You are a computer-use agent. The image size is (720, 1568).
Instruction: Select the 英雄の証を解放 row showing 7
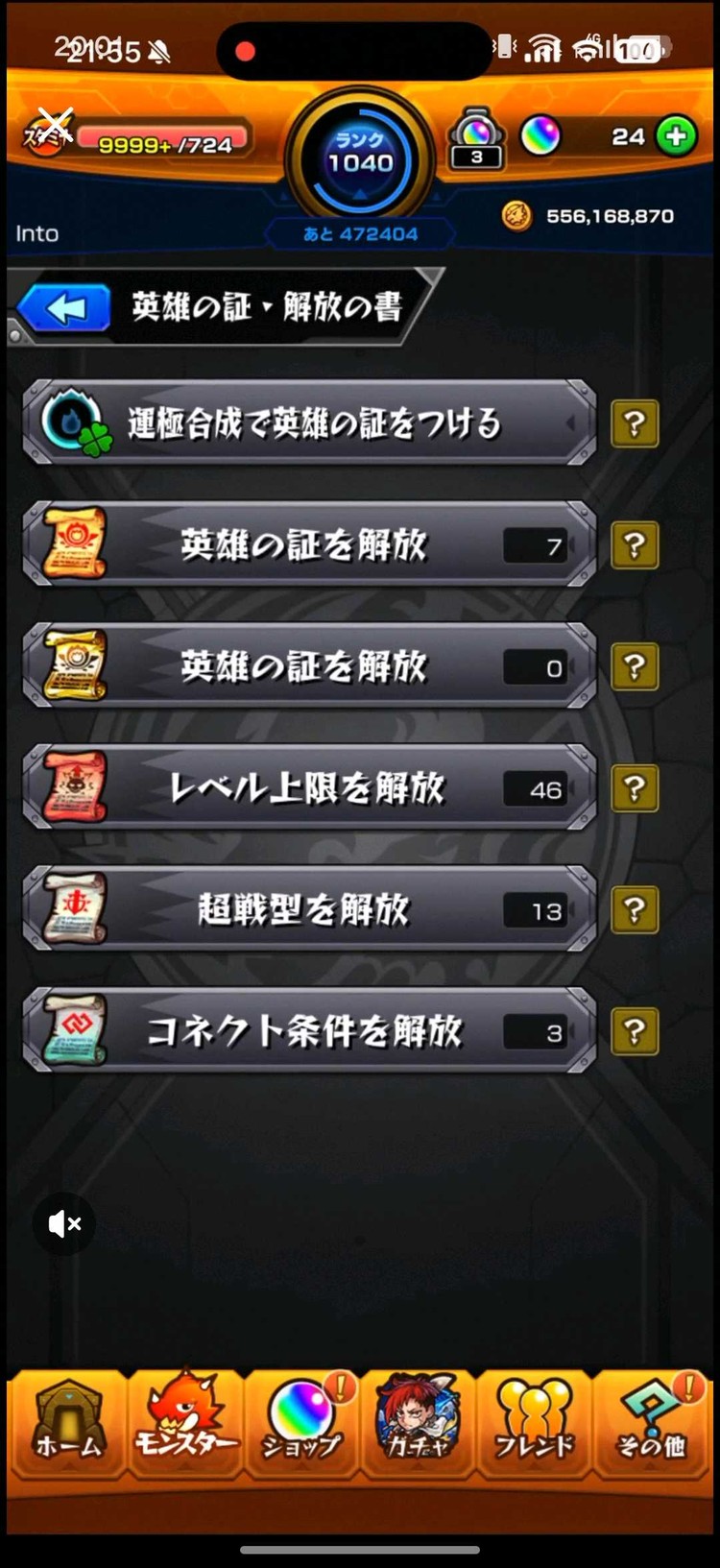[307, 544]
